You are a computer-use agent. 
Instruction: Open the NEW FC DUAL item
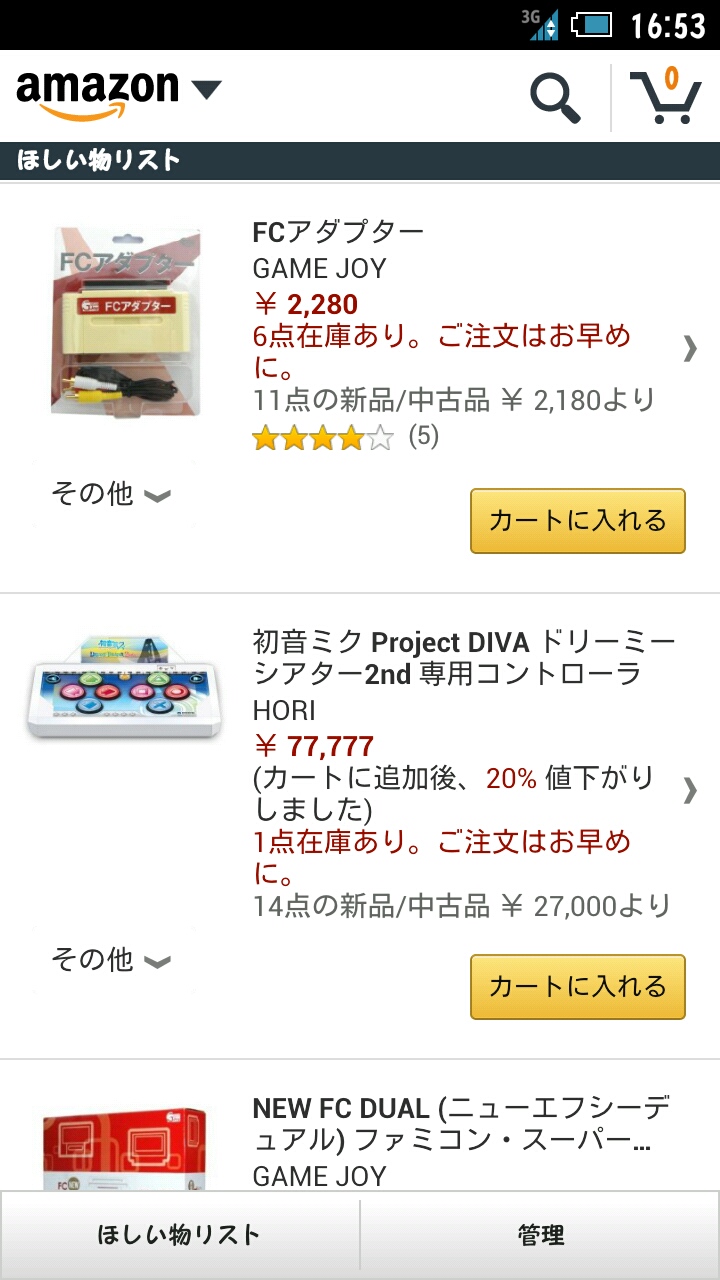(x=460, y=1124)
